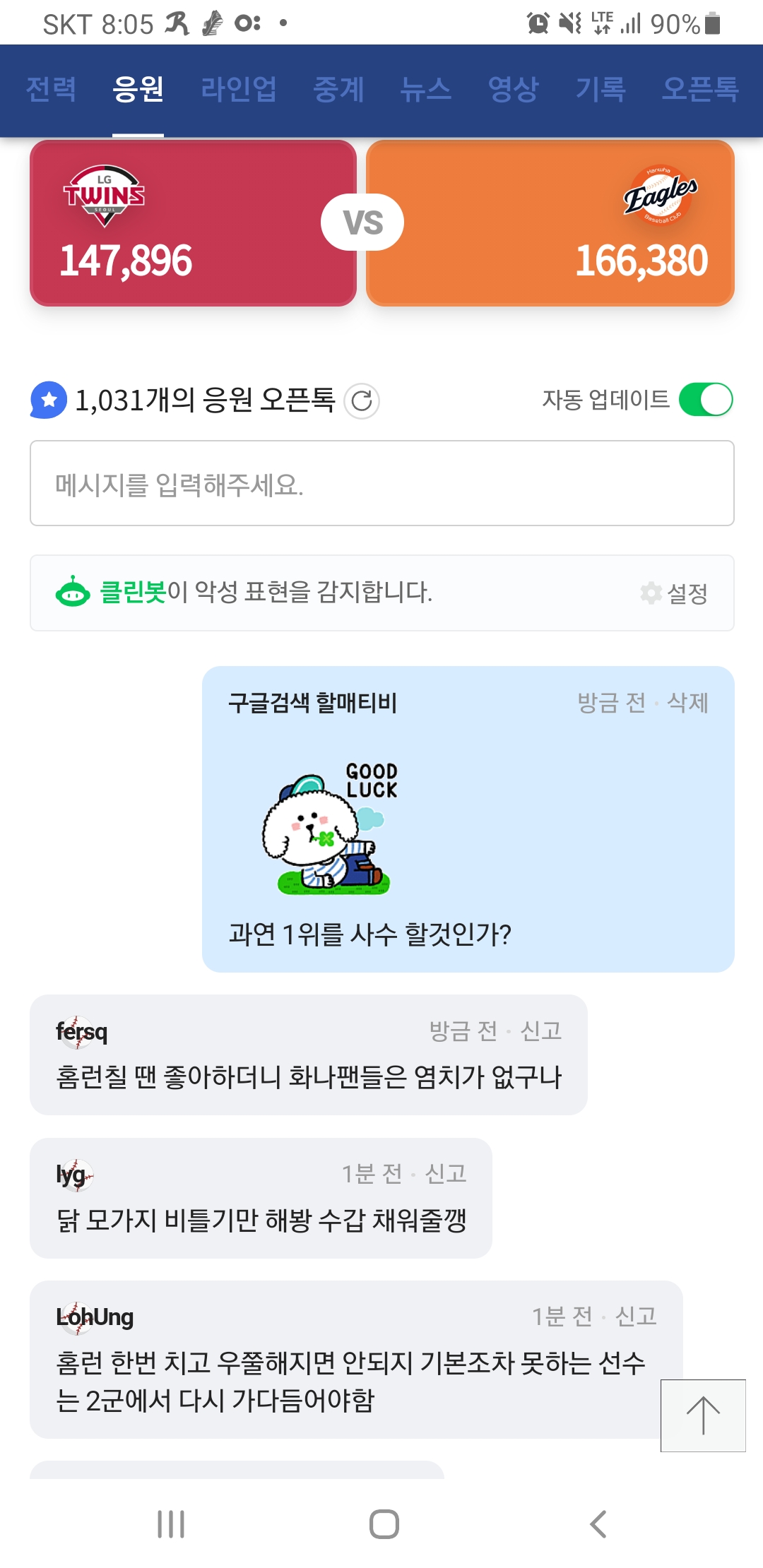
Task: Open 클린봇 설정
Action: click(x=675, y=593)
